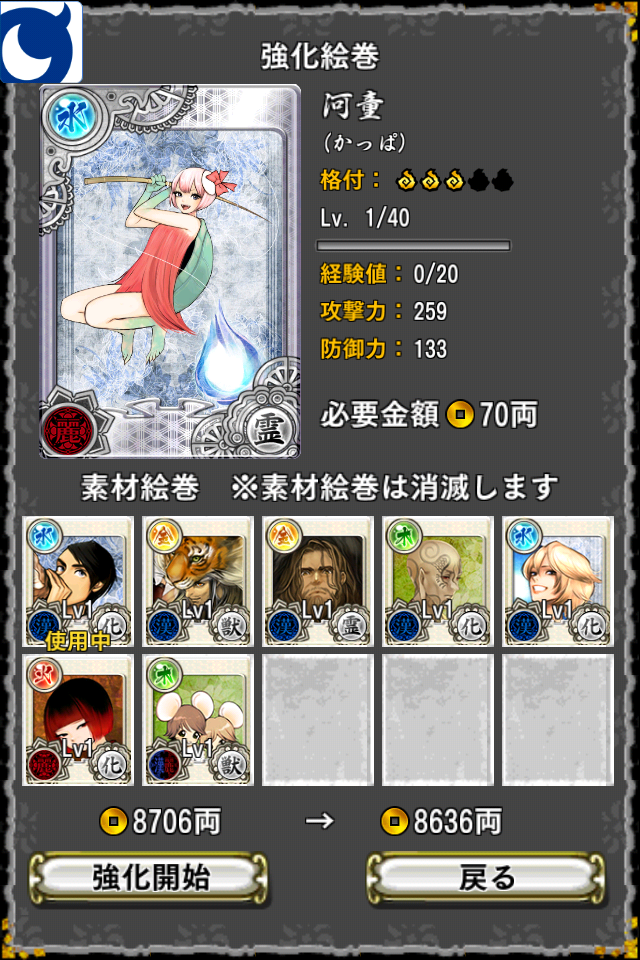Screen dimensions: 640x960
Task: Select the mouse-eared girl material card
Action: (198, 720)
